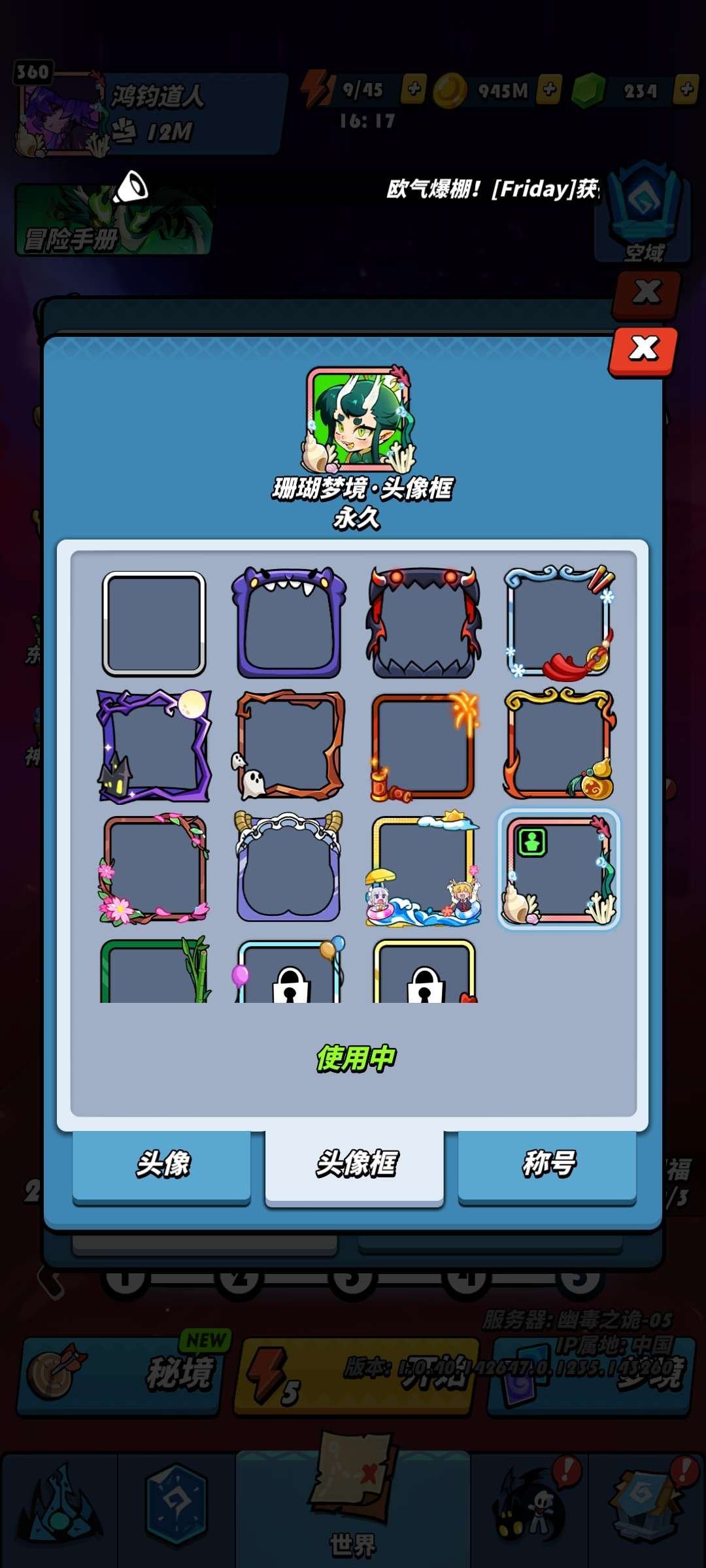Choose the purple haunted house moon frame
The image size is (706, 1568).
point(154,746)
